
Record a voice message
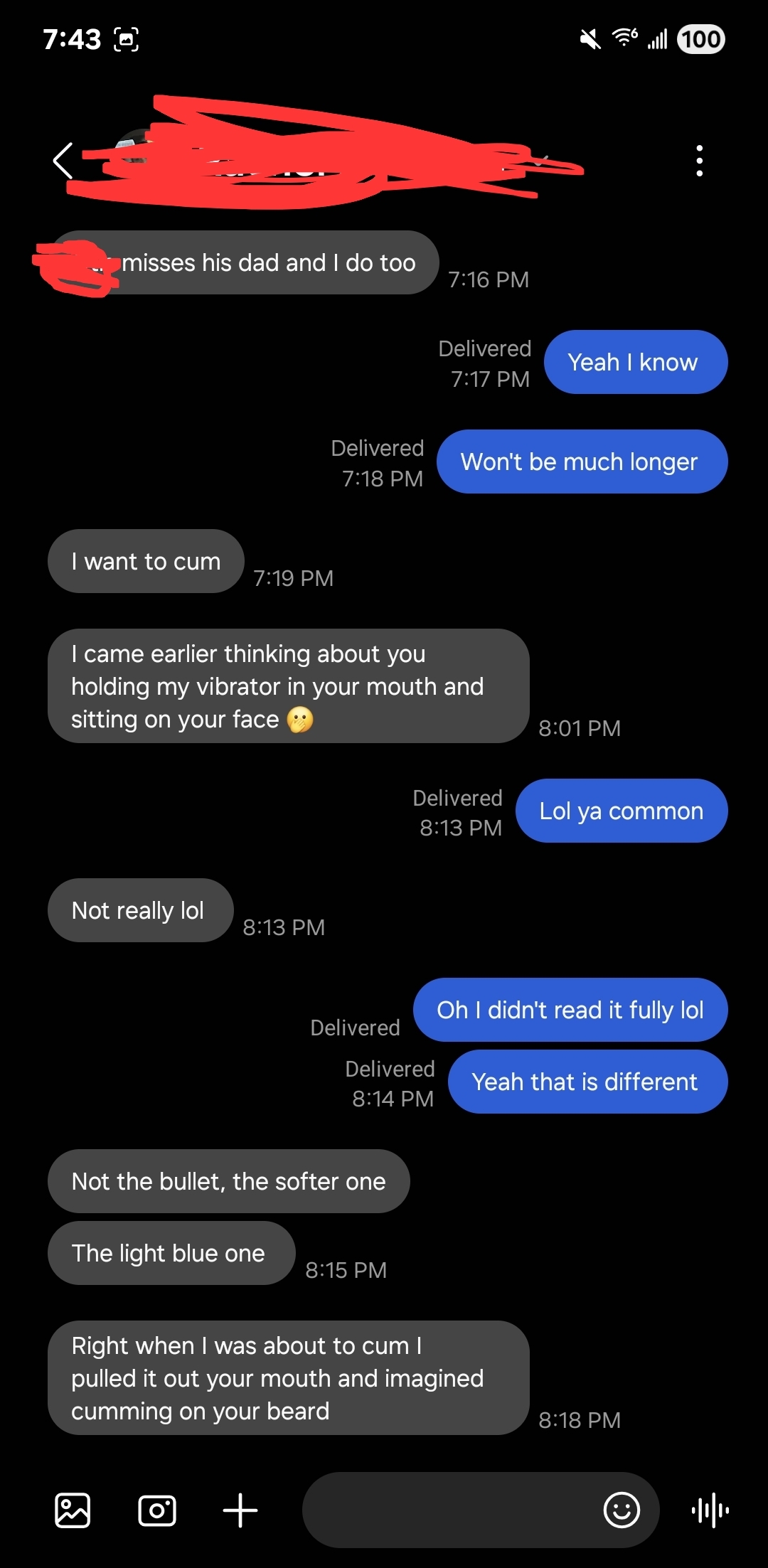pos(710,1510)
